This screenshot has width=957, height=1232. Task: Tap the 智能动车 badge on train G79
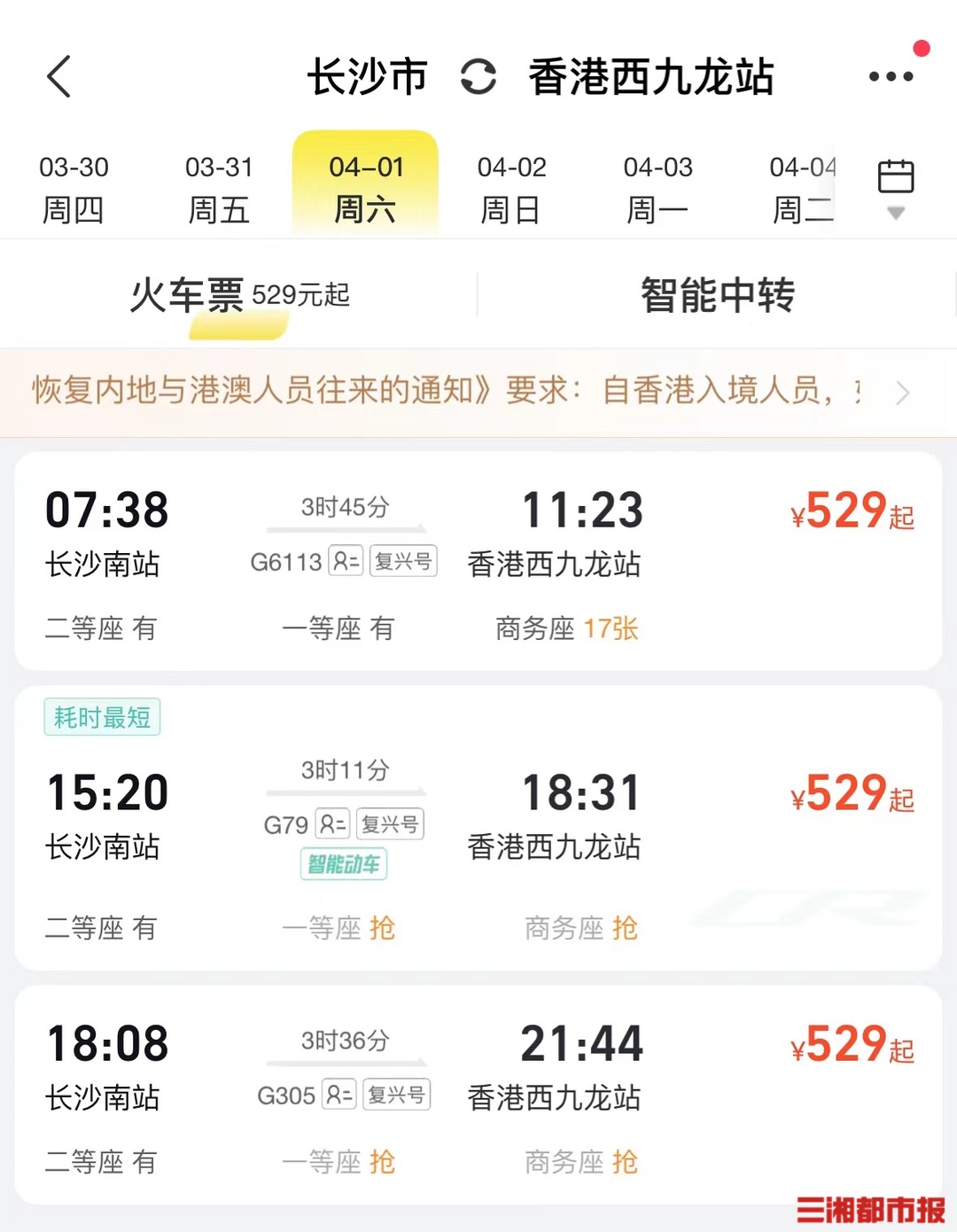coord(343,864)
